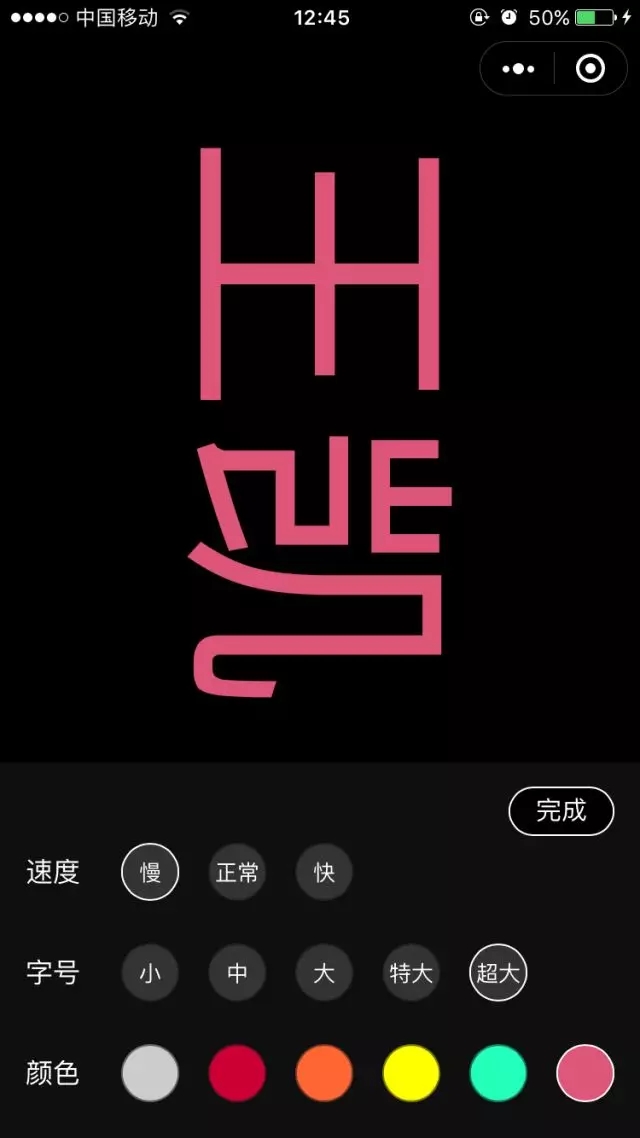Open the mini program more options menu
This screenshot has height=1138, width=640.
click(x=518, y=69)
